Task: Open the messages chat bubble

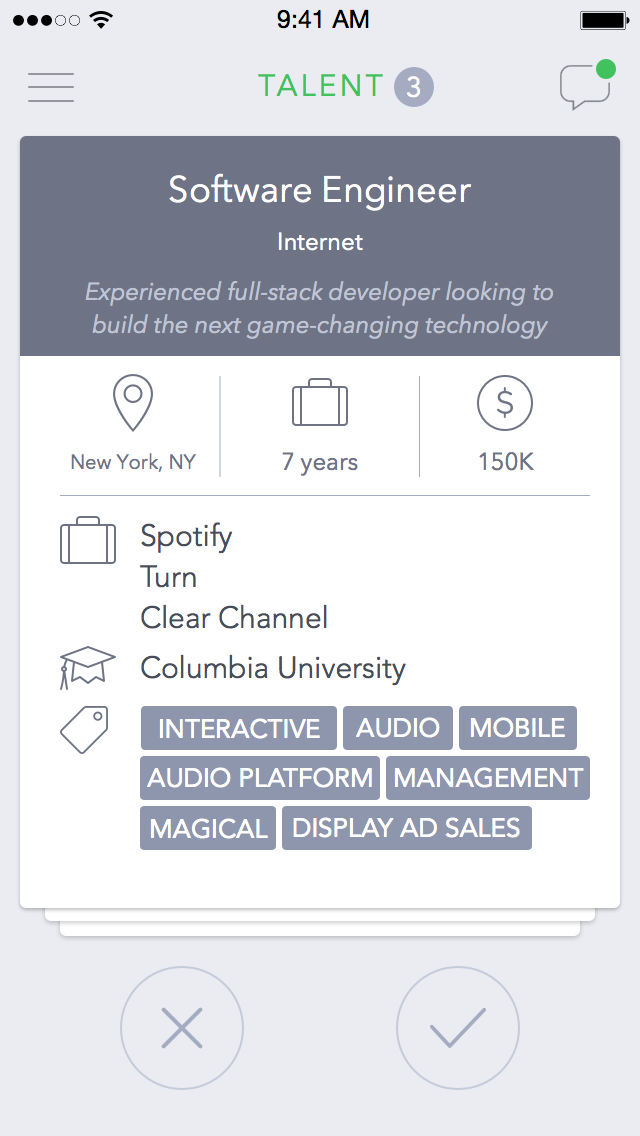Action: tap(585, 86)
